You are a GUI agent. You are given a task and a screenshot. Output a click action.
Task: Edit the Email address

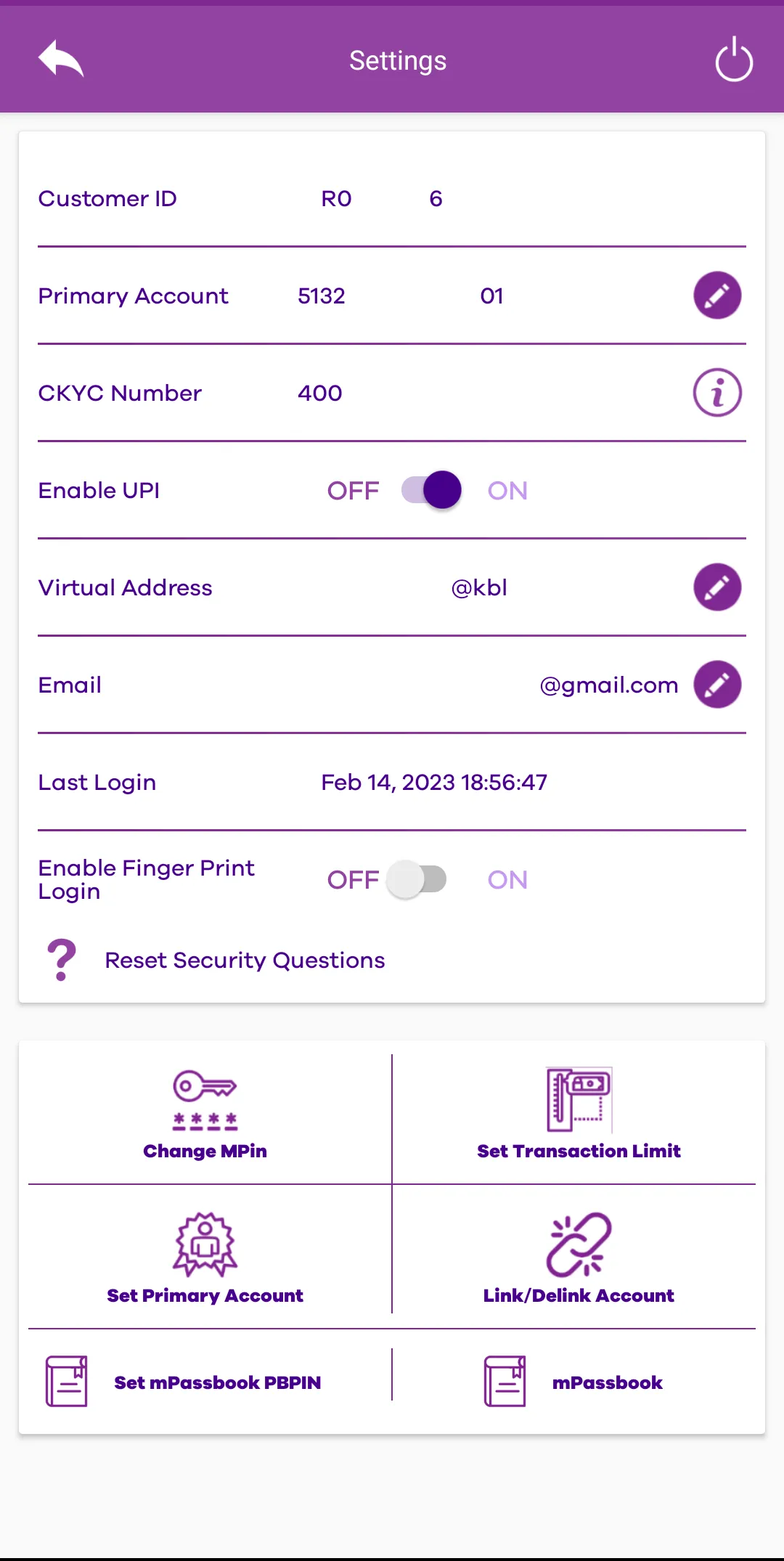(717, 685)
